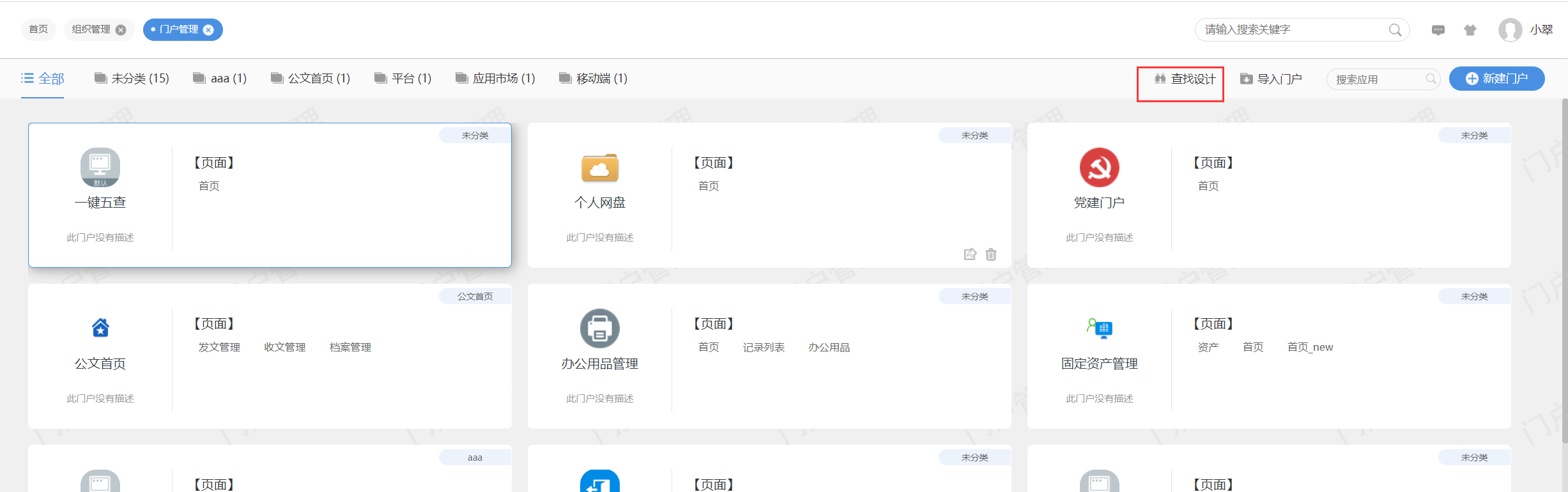Delete the 个人网盘 portal
1568x492 pixels.
point(991,254)
